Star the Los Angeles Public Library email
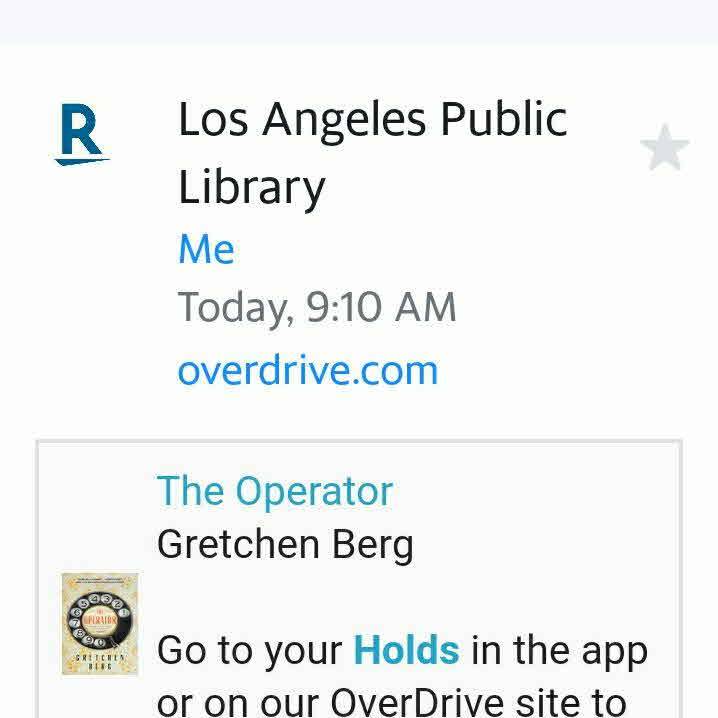Screen dimensions: 718x718 pyautogui.click(x=665, y=149)
